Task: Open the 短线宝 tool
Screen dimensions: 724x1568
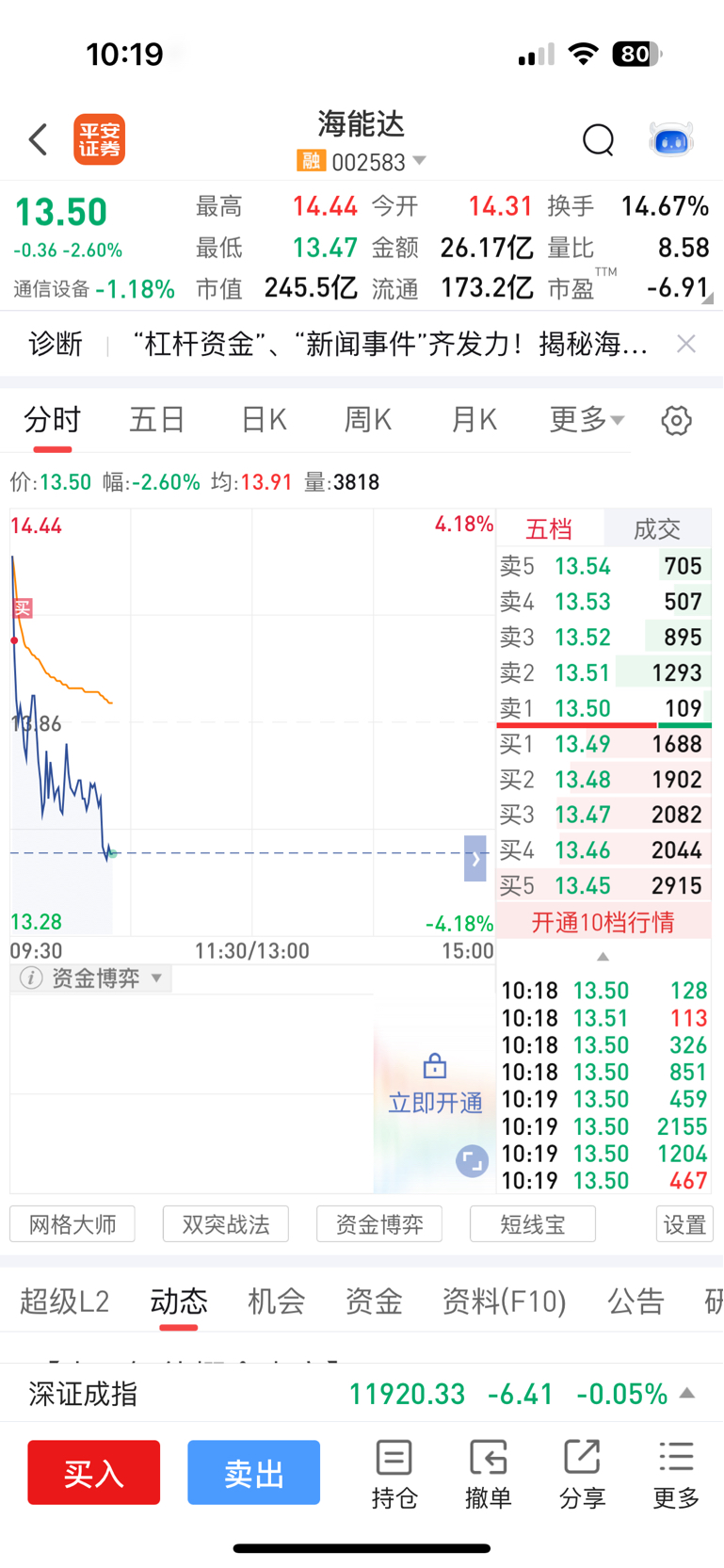Action: point(533,1224)
